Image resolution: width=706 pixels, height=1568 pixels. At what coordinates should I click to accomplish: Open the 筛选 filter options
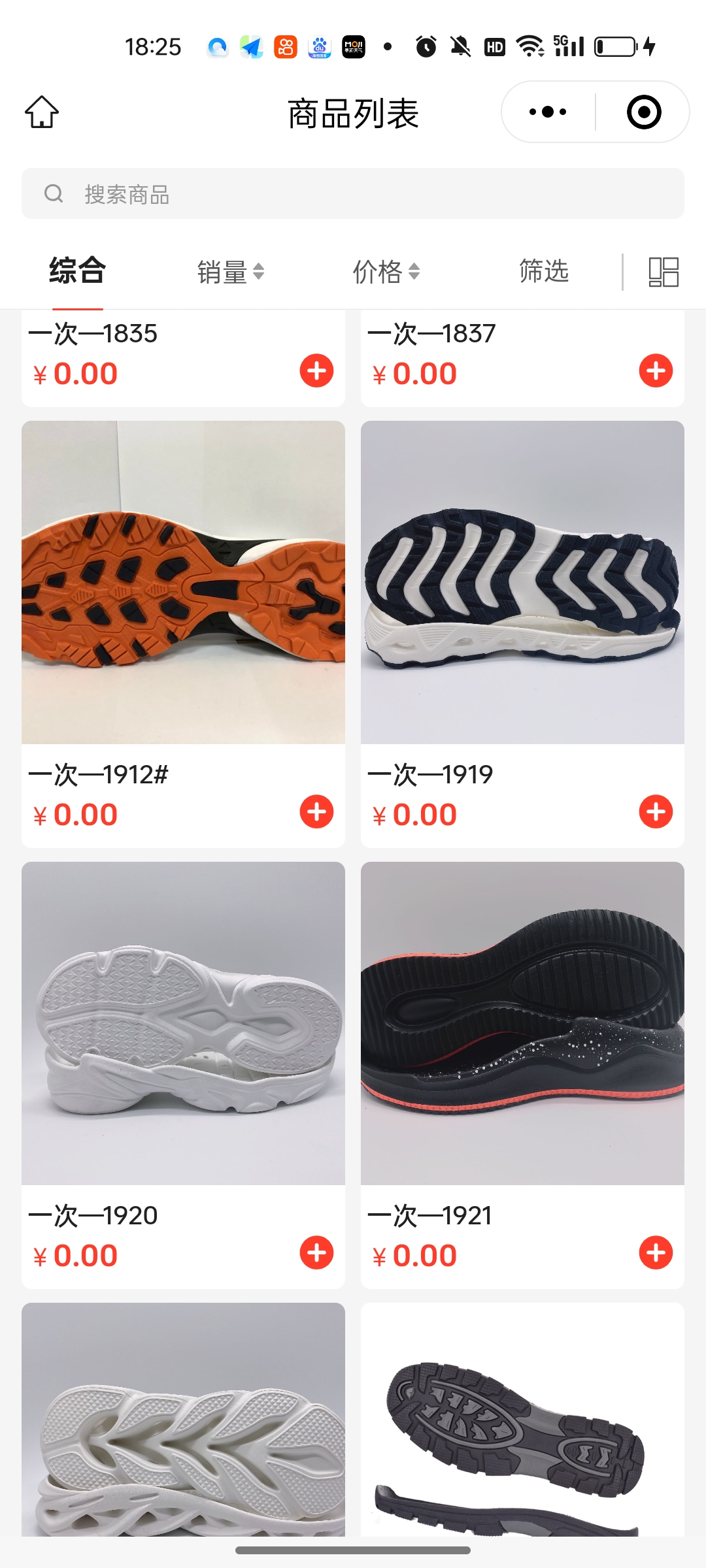(x=543, y=271)
